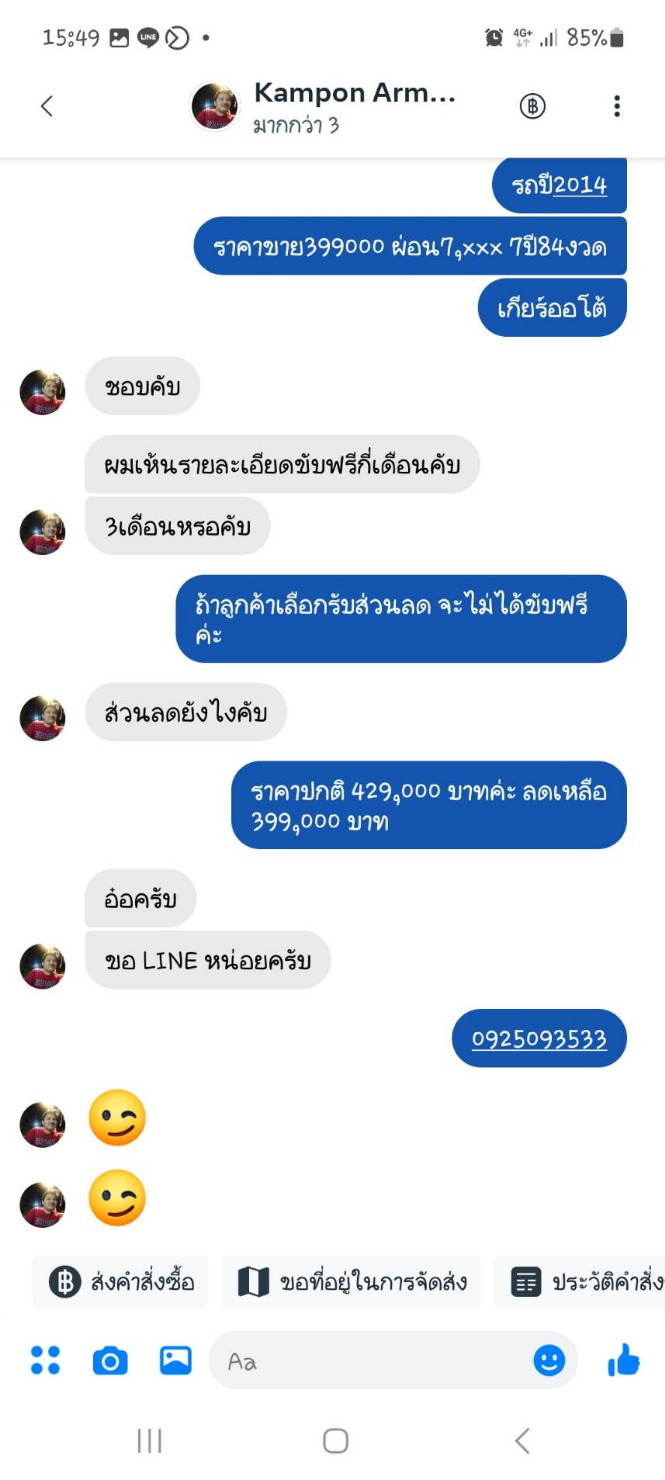Tap the system home button

tap(335, 1440)
